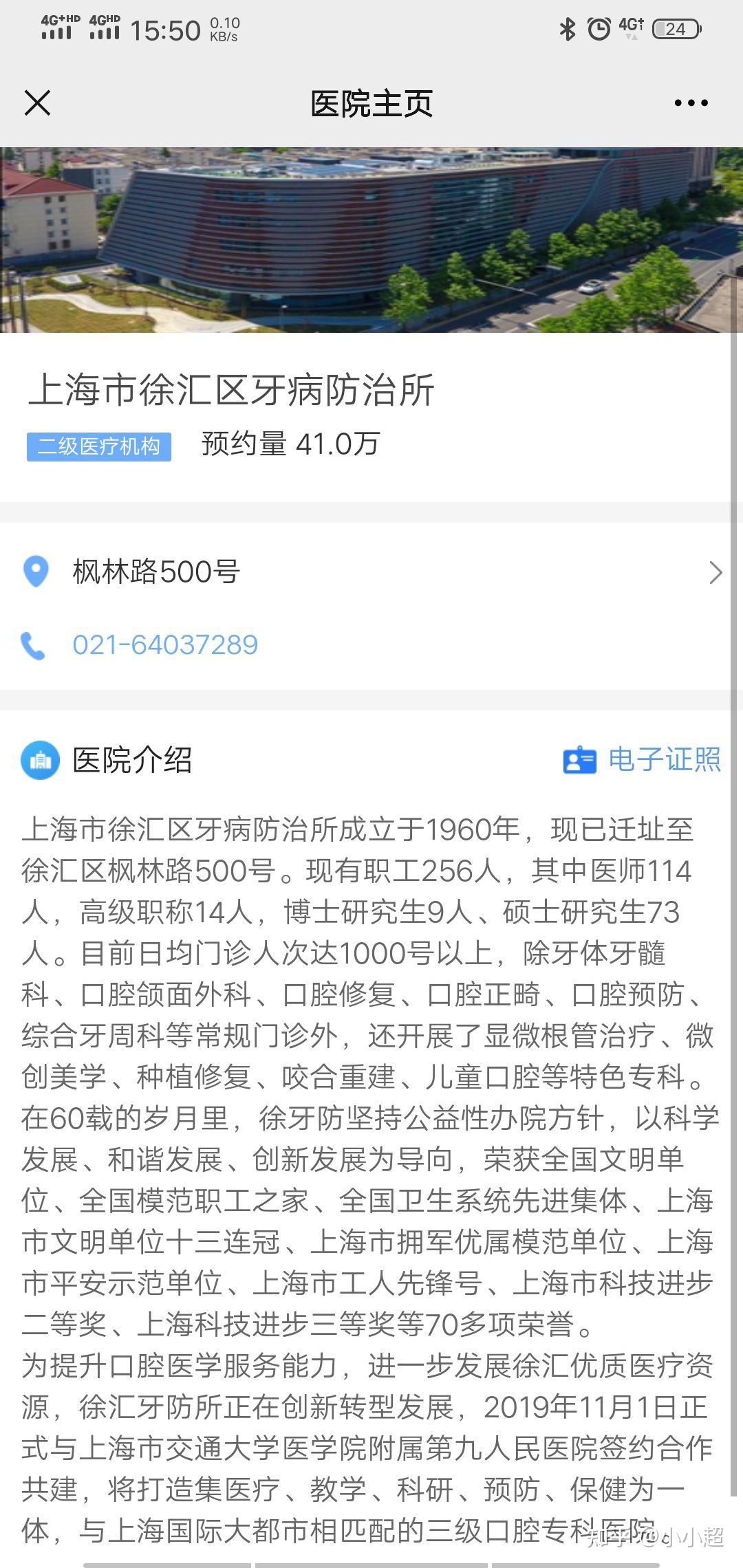743x1568 pixels.
Task: Tap the 电子证照 ID badge icon
Action: 580,761
